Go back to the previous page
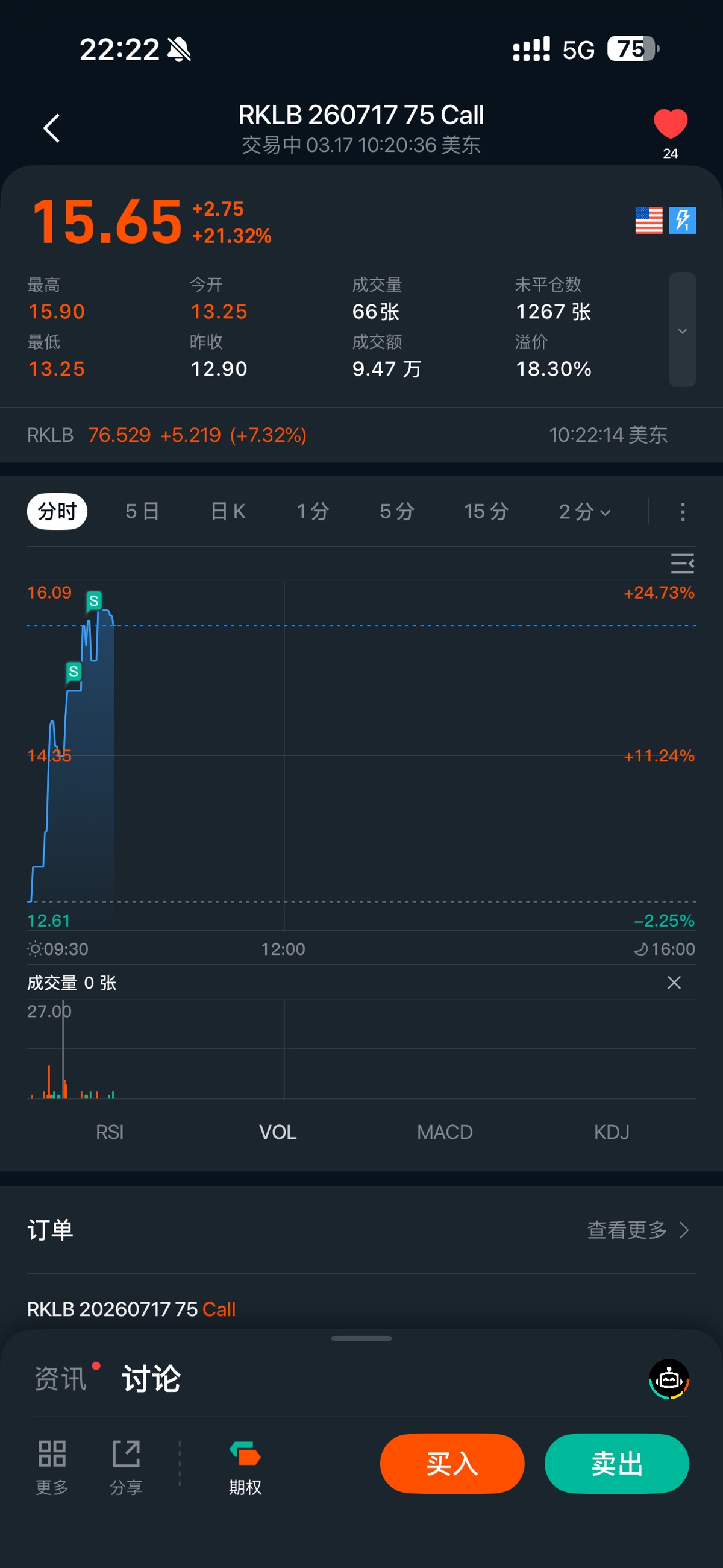Viewport: 723px width, 1568px height. click(x=52, y=128)
